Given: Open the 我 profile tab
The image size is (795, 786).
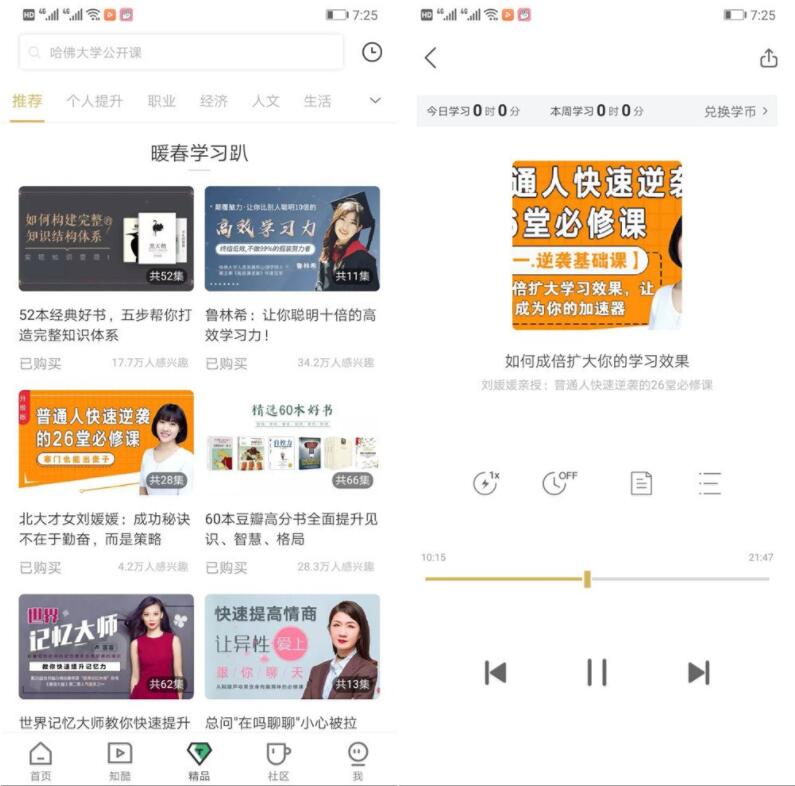Looking at the screenshot, I should tap(357, 761).
